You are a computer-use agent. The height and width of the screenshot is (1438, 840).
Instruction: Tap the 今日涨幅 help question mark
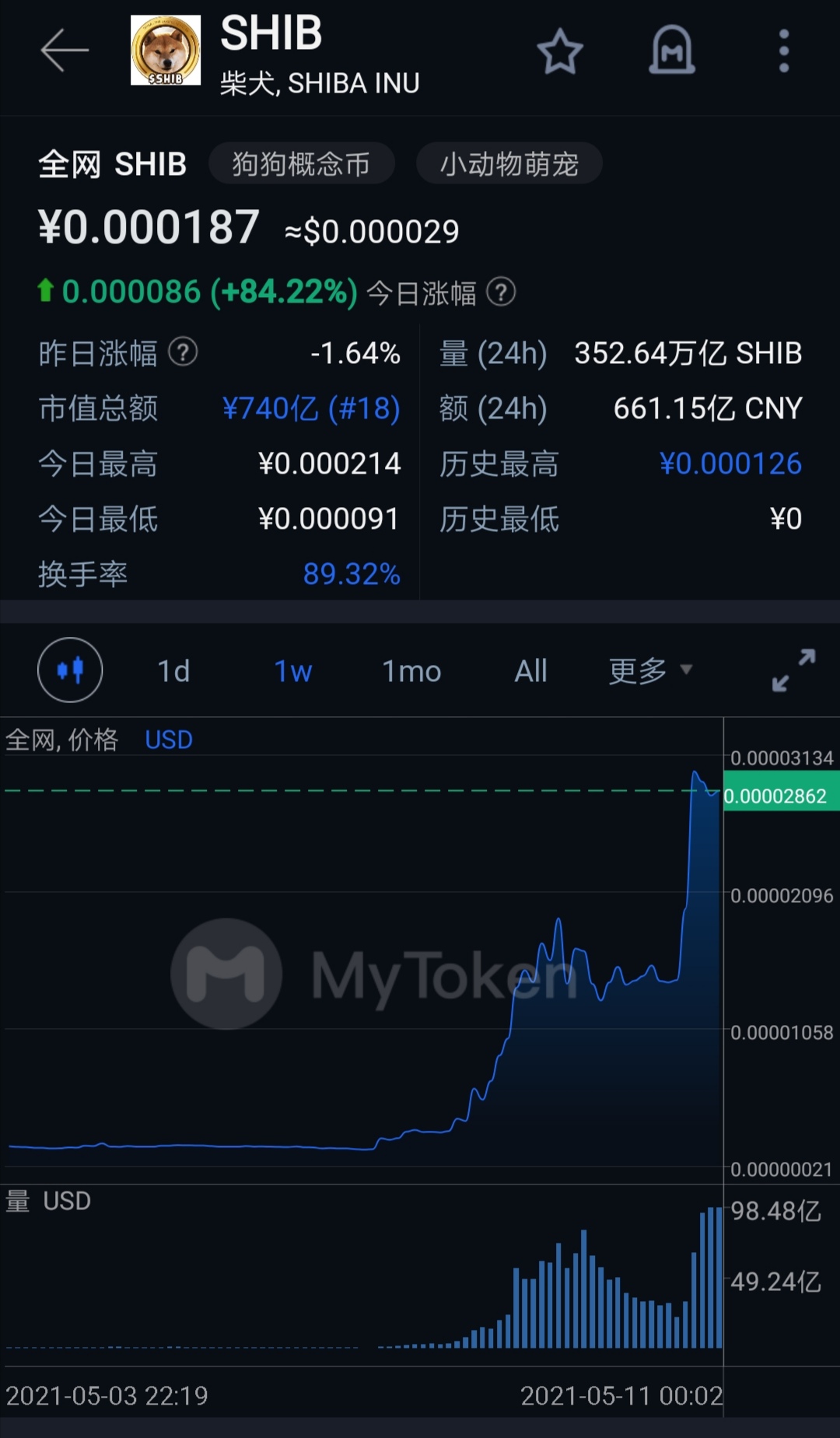click(502, 293)
